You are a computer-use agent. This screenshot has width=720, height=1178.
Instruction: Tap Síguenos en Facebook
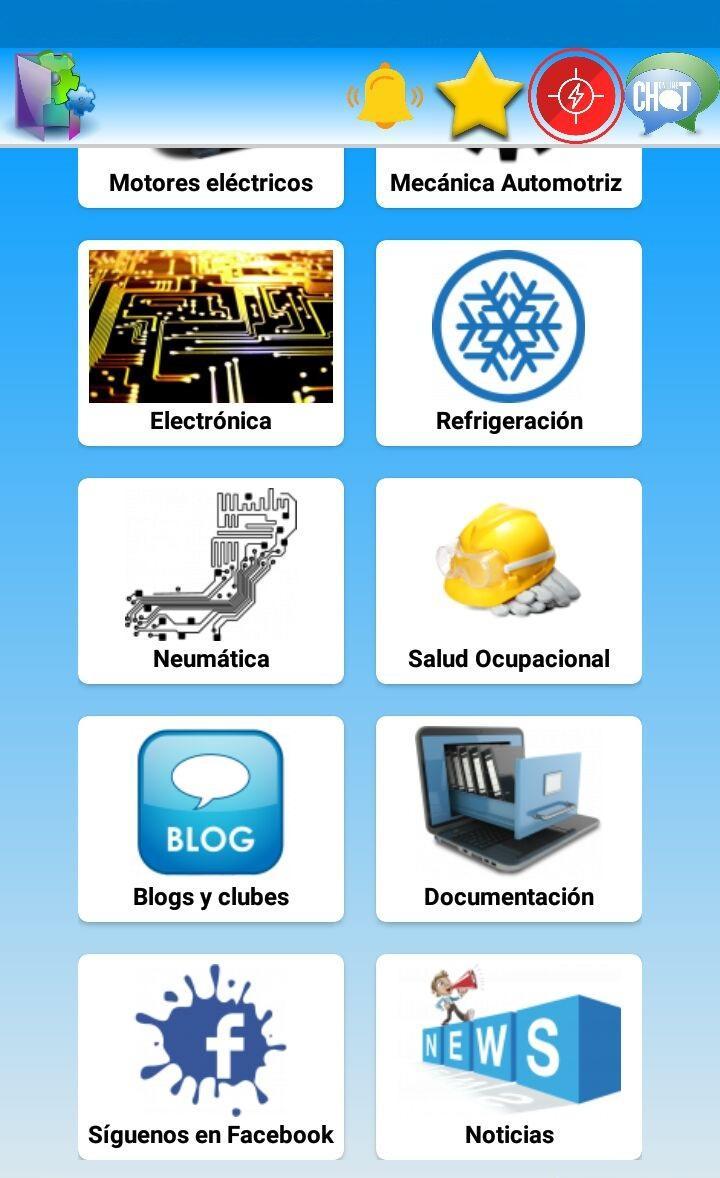211,1056
